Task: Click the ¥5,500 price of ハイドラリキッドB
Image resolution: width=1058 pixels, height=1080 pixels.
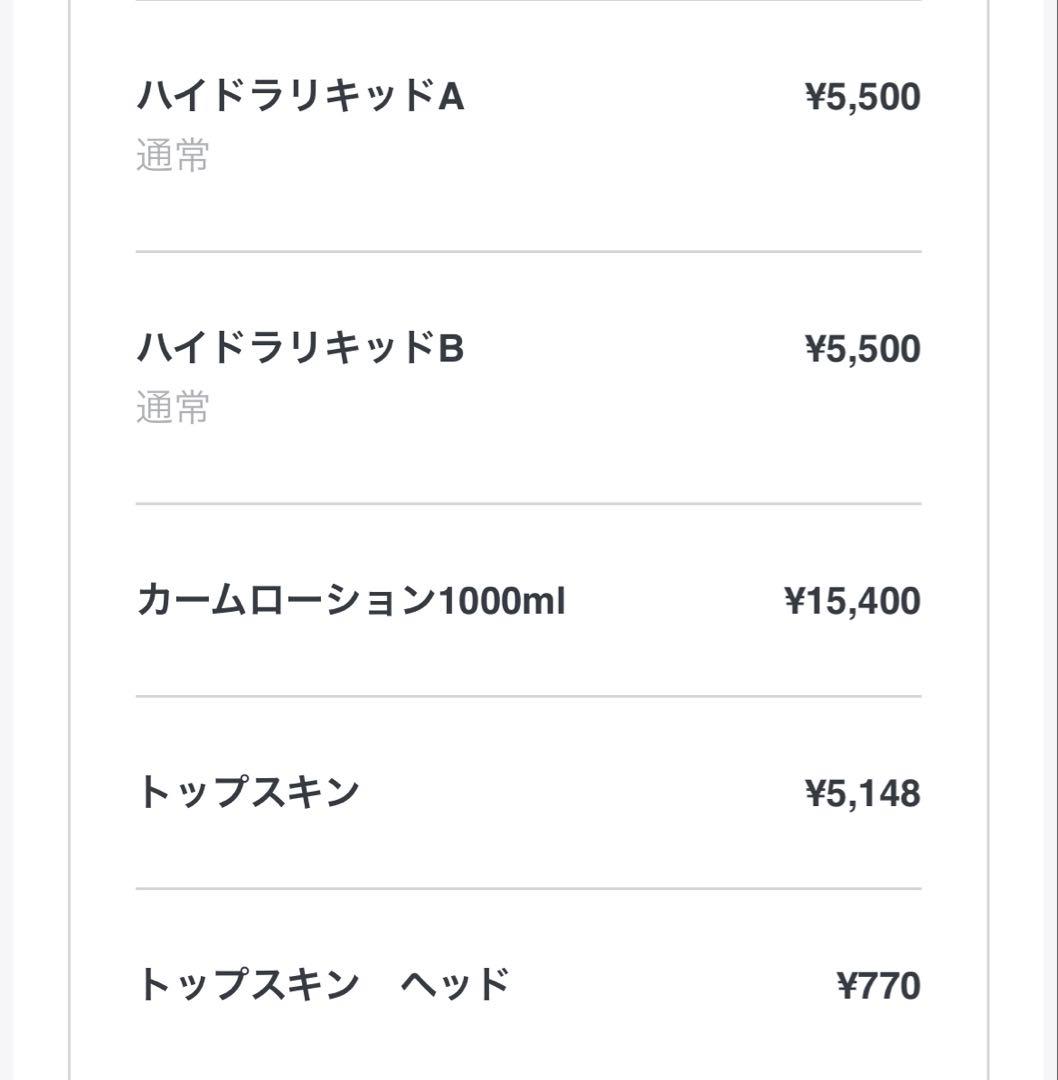Action: coord(864,348)
